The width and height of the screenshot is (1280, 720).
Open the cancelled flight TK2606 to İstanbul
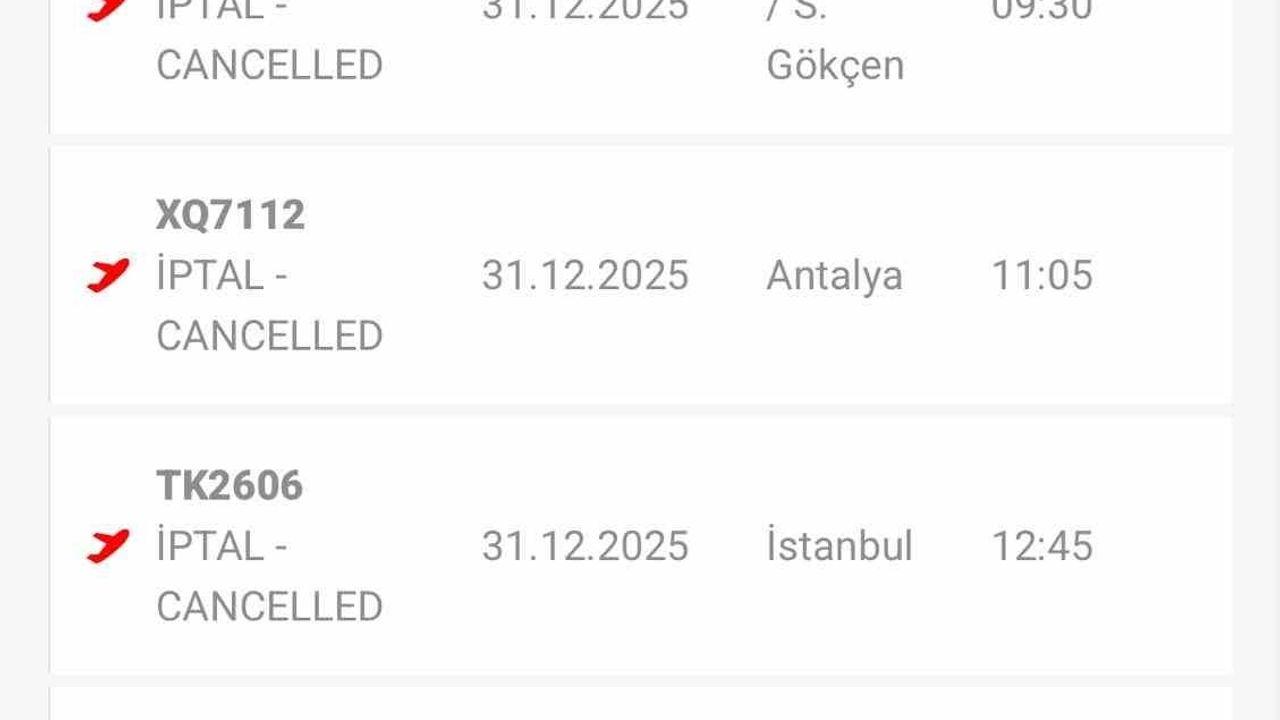(x=640, y=546)
